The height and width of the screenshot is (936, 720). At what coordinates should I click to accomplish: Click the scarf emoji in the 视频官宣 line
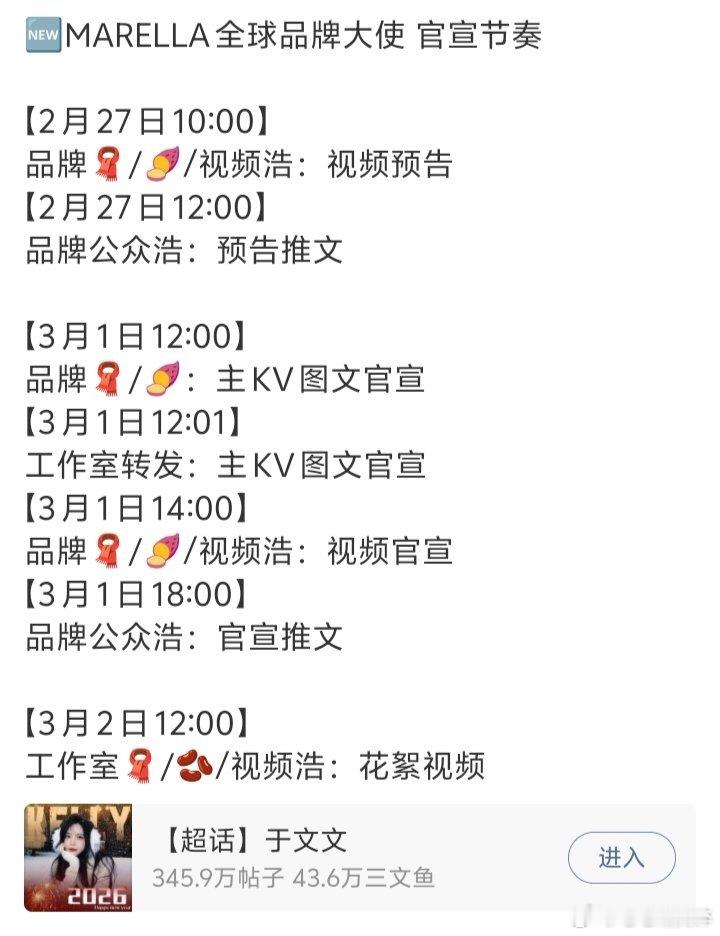(x=108, y=549)
